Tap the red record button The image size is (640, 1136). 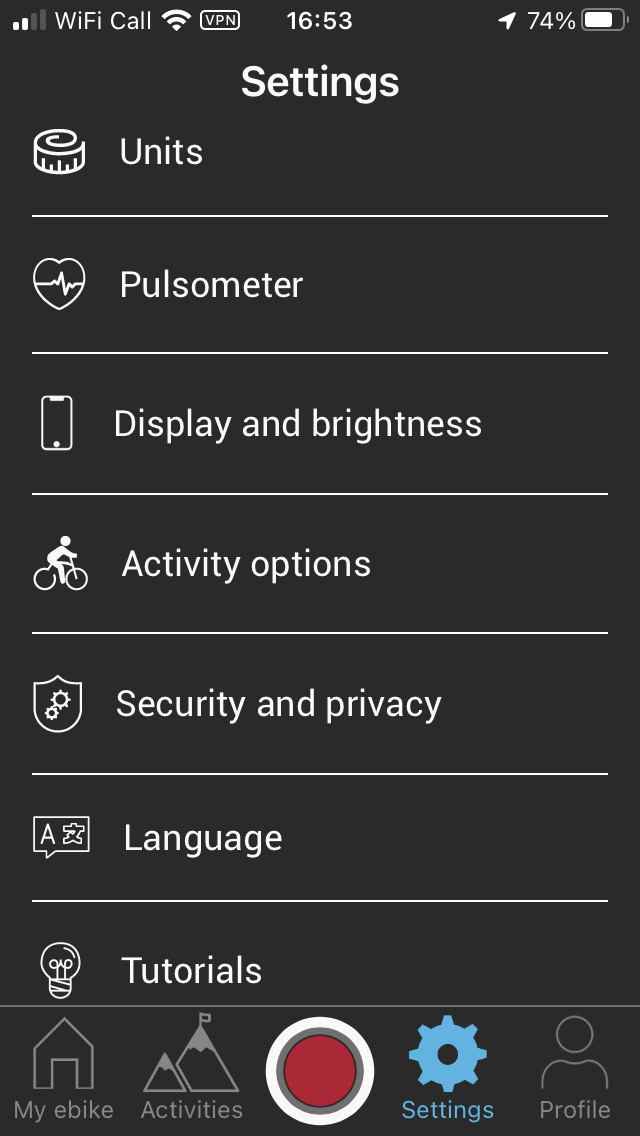click(320, 1070)
